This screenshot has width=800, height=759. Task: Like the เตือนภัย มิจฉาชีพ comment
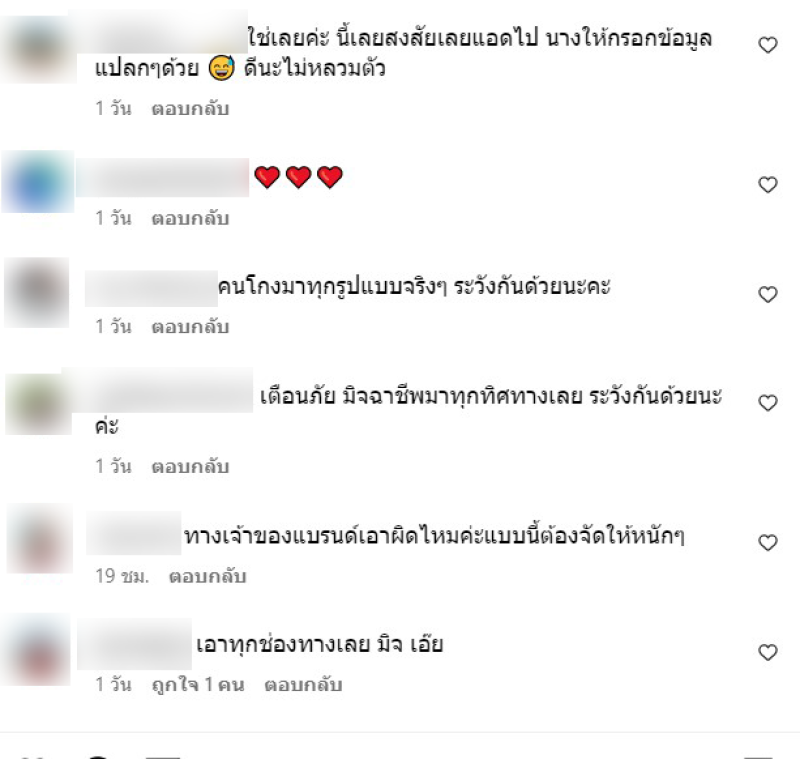tap(768, 403)
